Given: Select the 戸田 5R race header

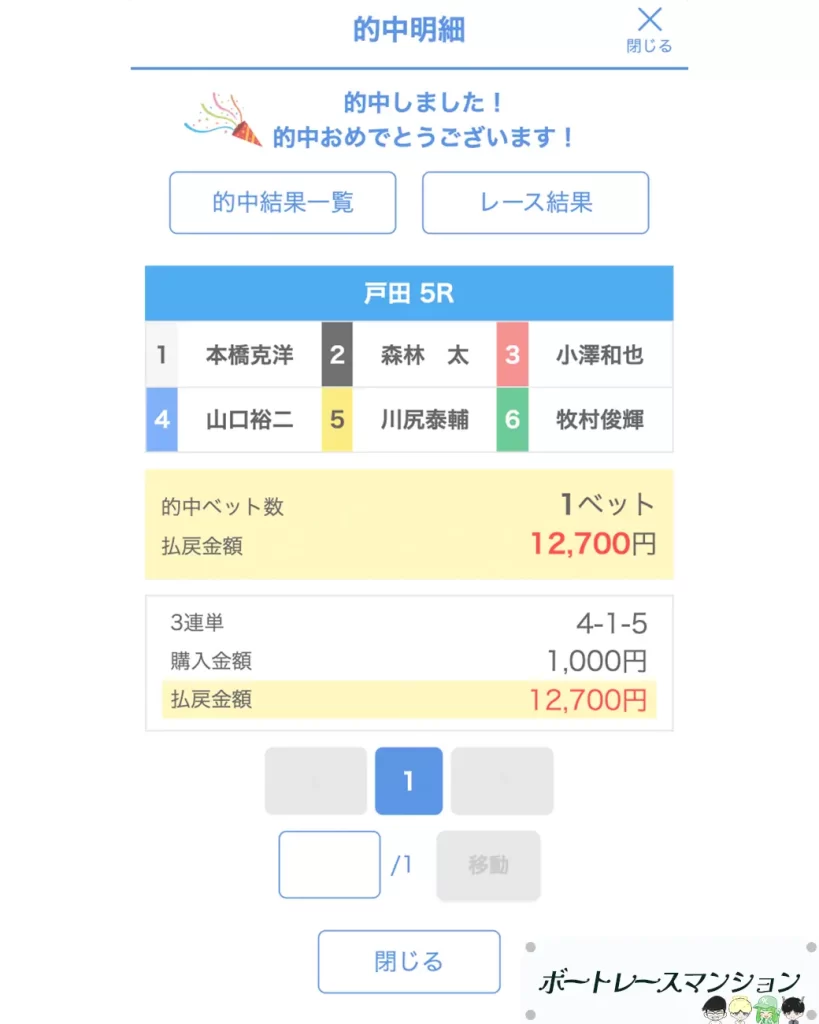Looking at the screenshot, I should 408,292.
